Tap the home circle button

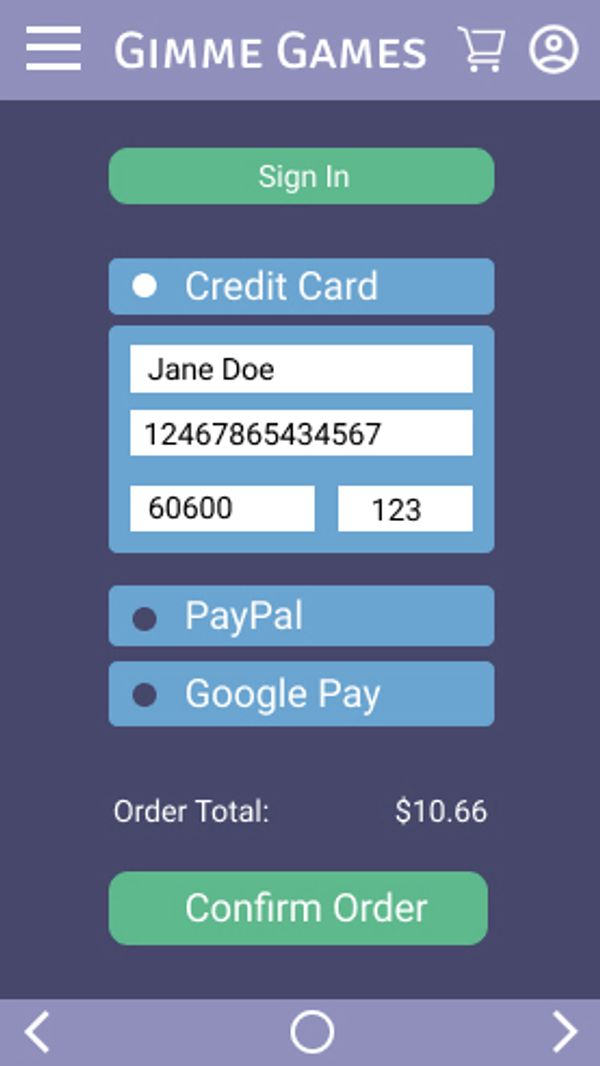312,1031
